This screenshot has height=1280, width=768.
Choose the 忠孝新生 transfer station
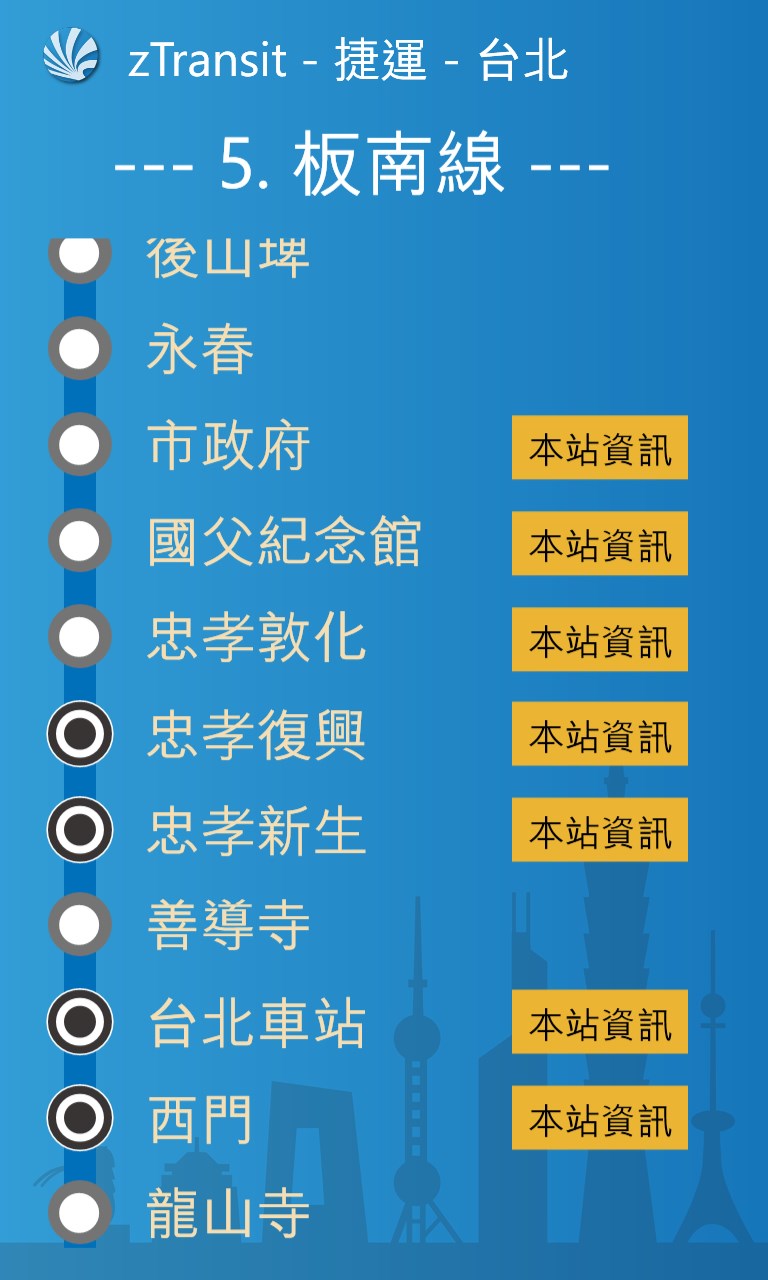(256, 830)
